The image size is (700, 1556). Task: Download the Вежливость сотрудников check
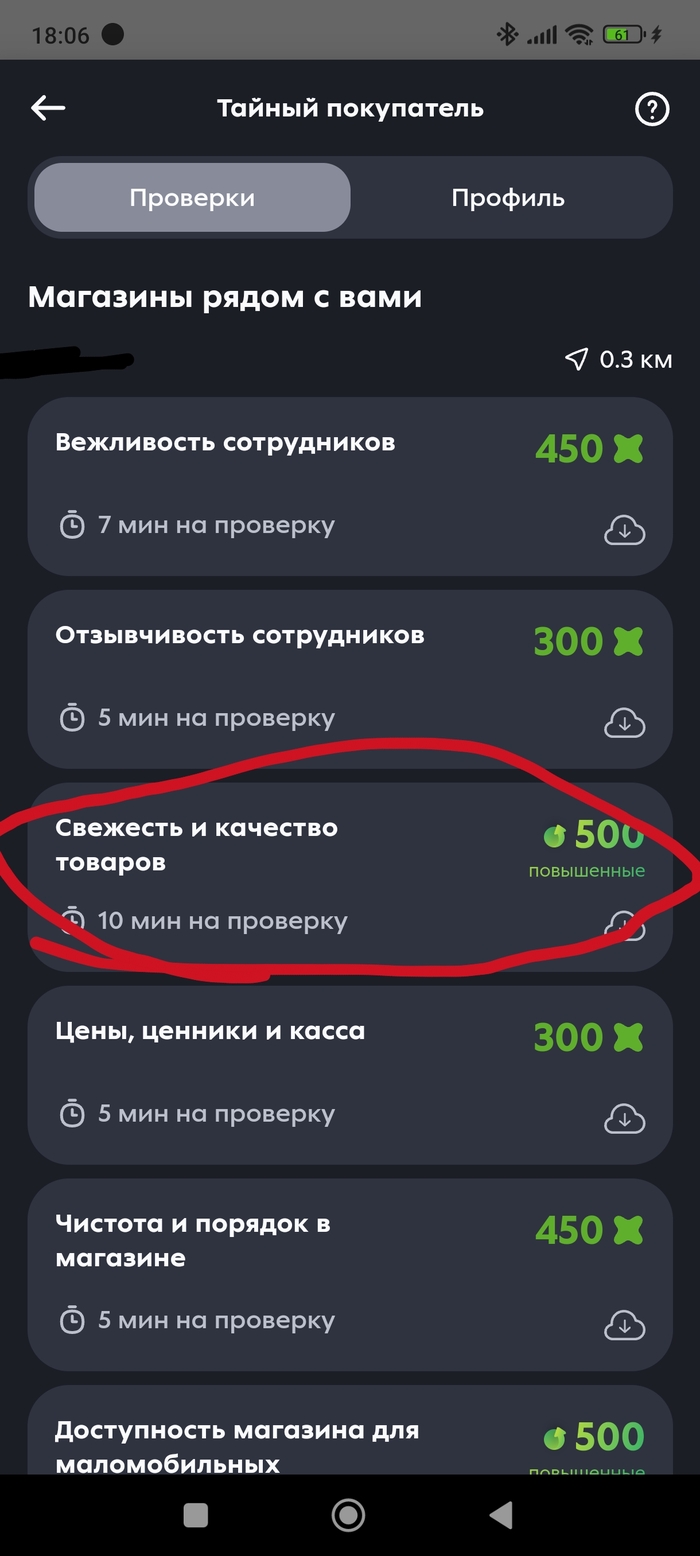(x=624, y=530)
